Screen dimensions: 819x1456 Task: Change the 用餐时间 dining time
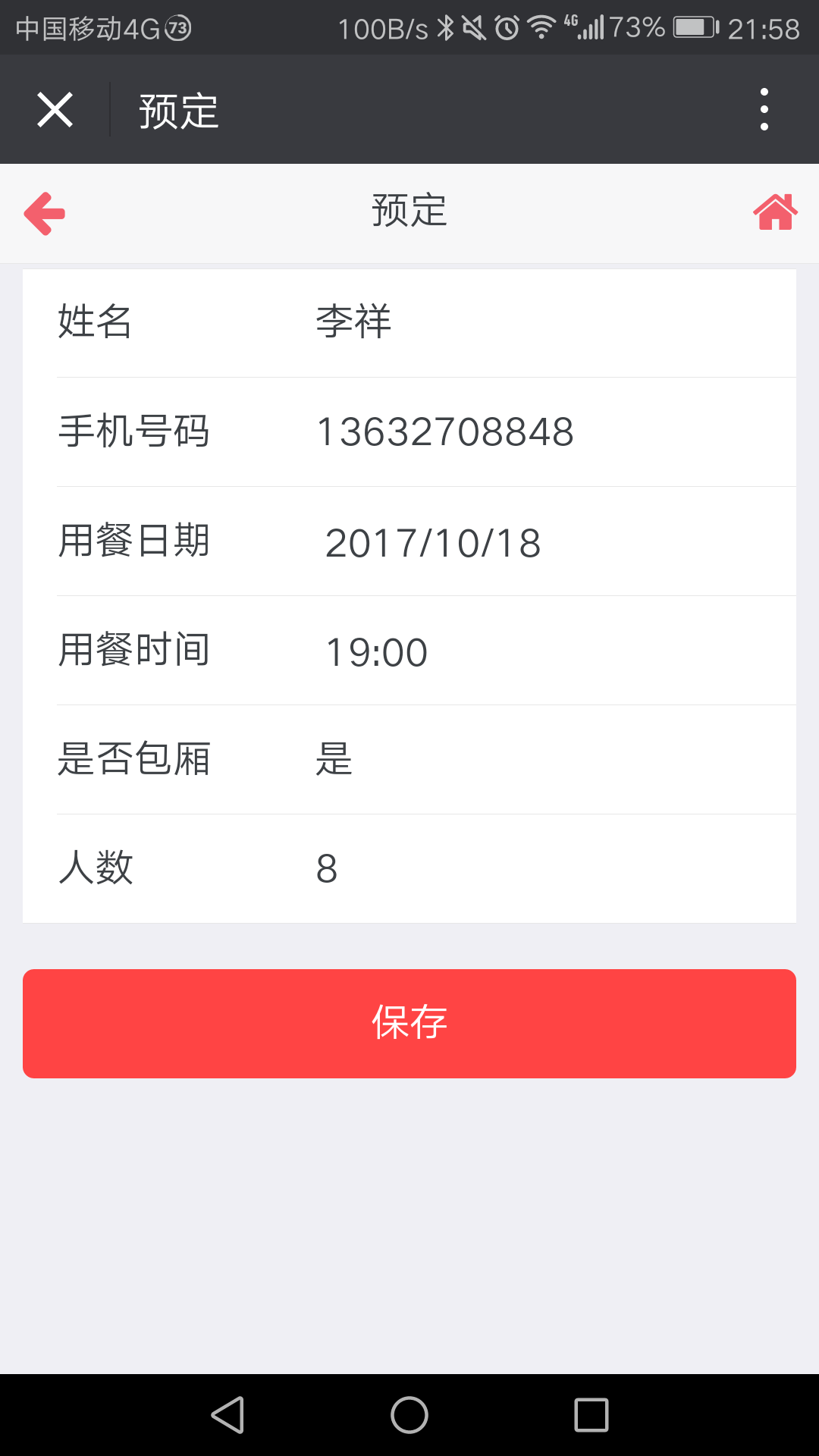click(x=531, y=651)
